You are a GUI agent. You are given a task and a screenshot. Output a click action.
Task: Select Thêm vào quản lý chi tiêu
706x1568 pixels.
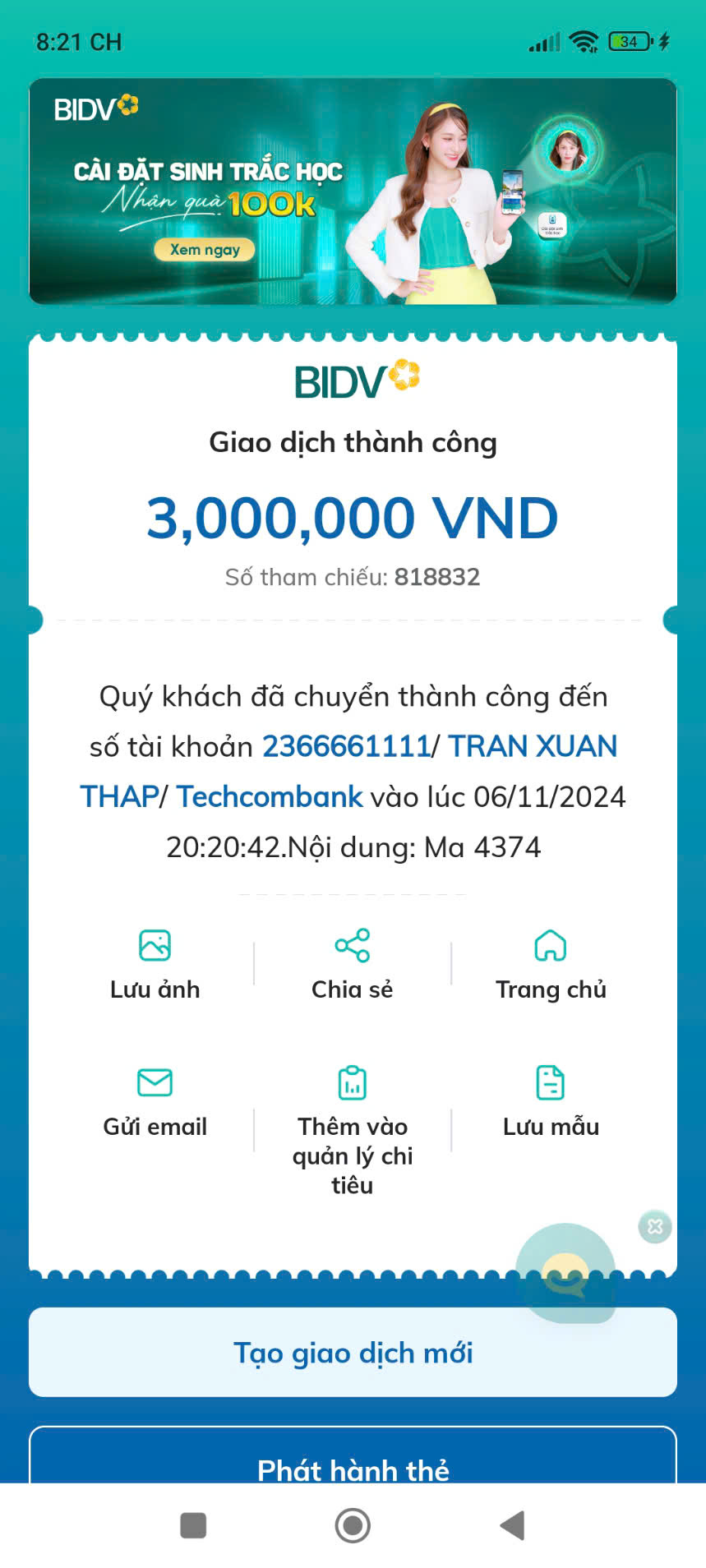352,1128
